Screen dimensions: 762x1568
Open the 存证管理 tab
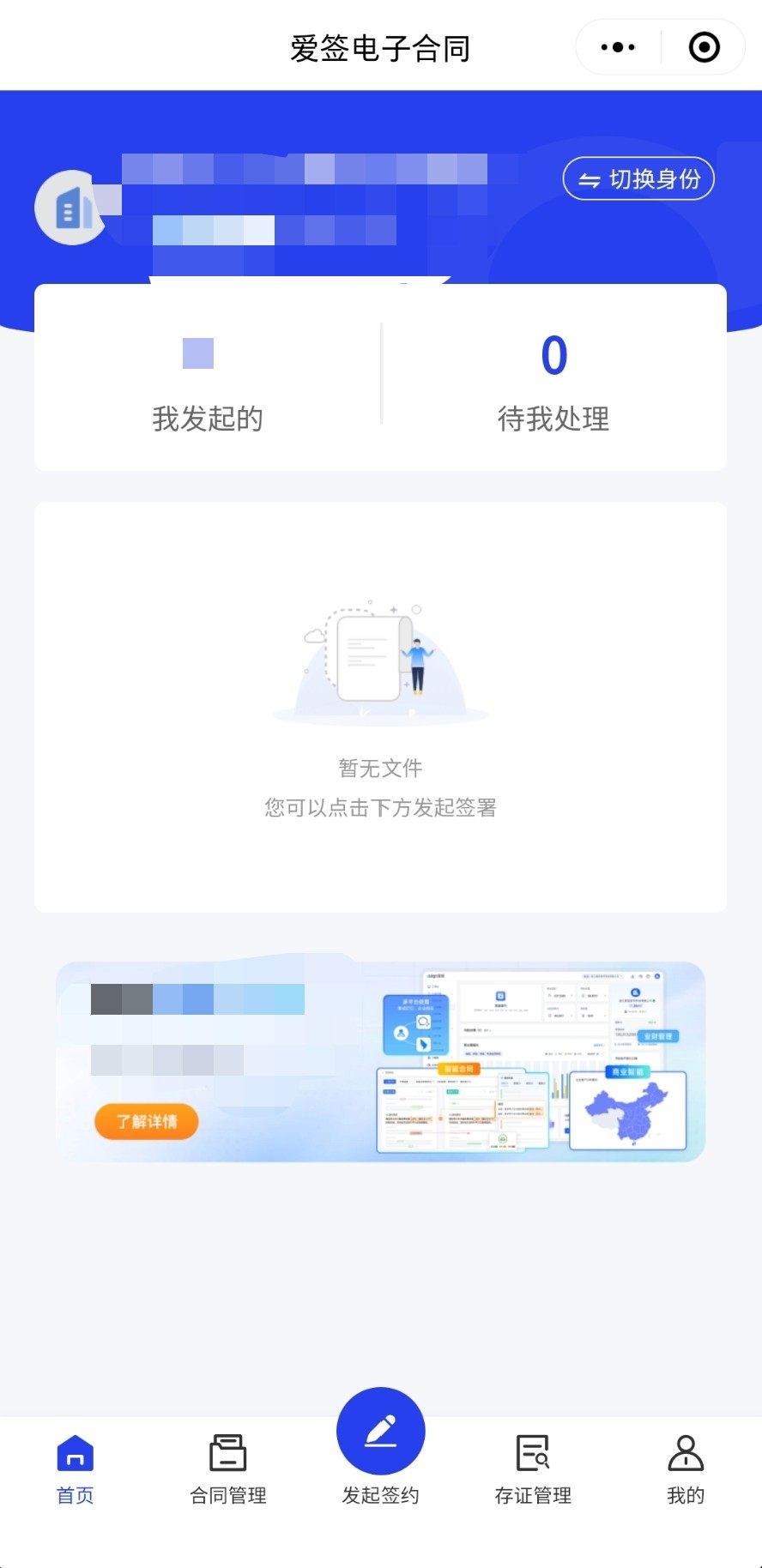click(x=533, y=1468)
